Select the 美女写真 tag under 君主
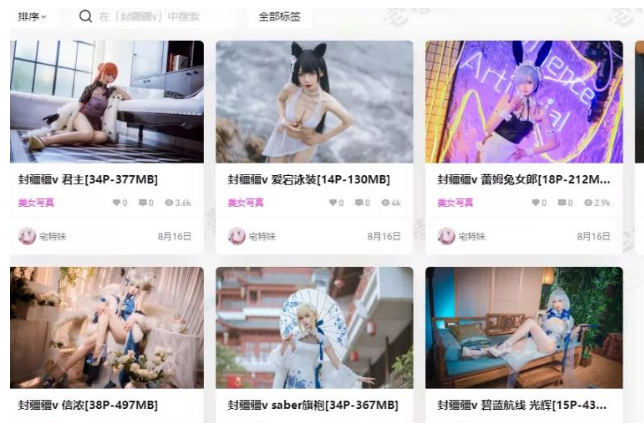The width and height of the screenshot is (644, 423). click(x=36, y=203)
